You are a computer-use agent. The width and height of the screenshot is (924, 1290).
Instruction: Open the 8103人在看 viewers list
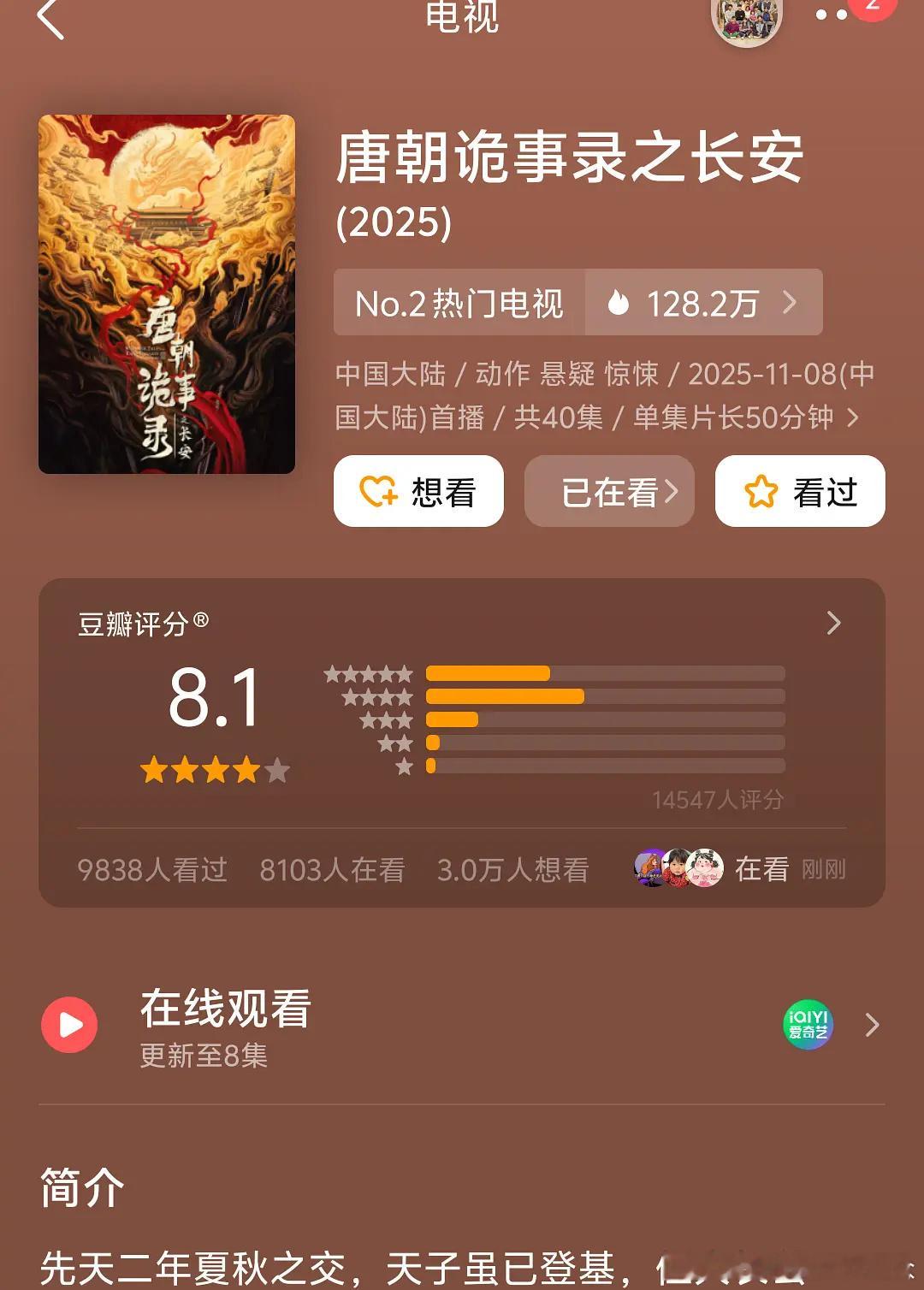(333, 868)
